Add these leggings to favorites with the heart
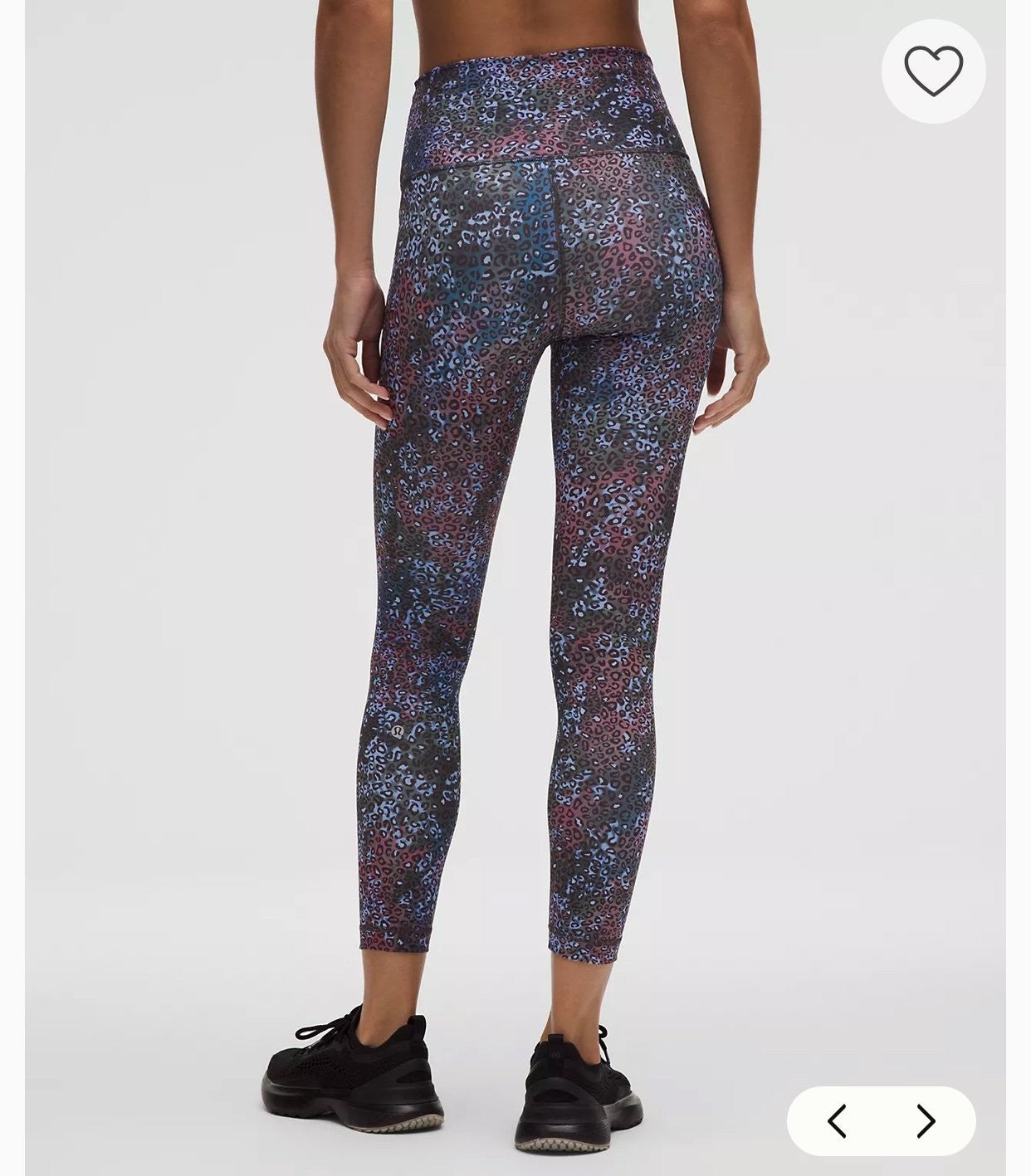The height and width of the screenshot is (1176, 1031). 933,71
